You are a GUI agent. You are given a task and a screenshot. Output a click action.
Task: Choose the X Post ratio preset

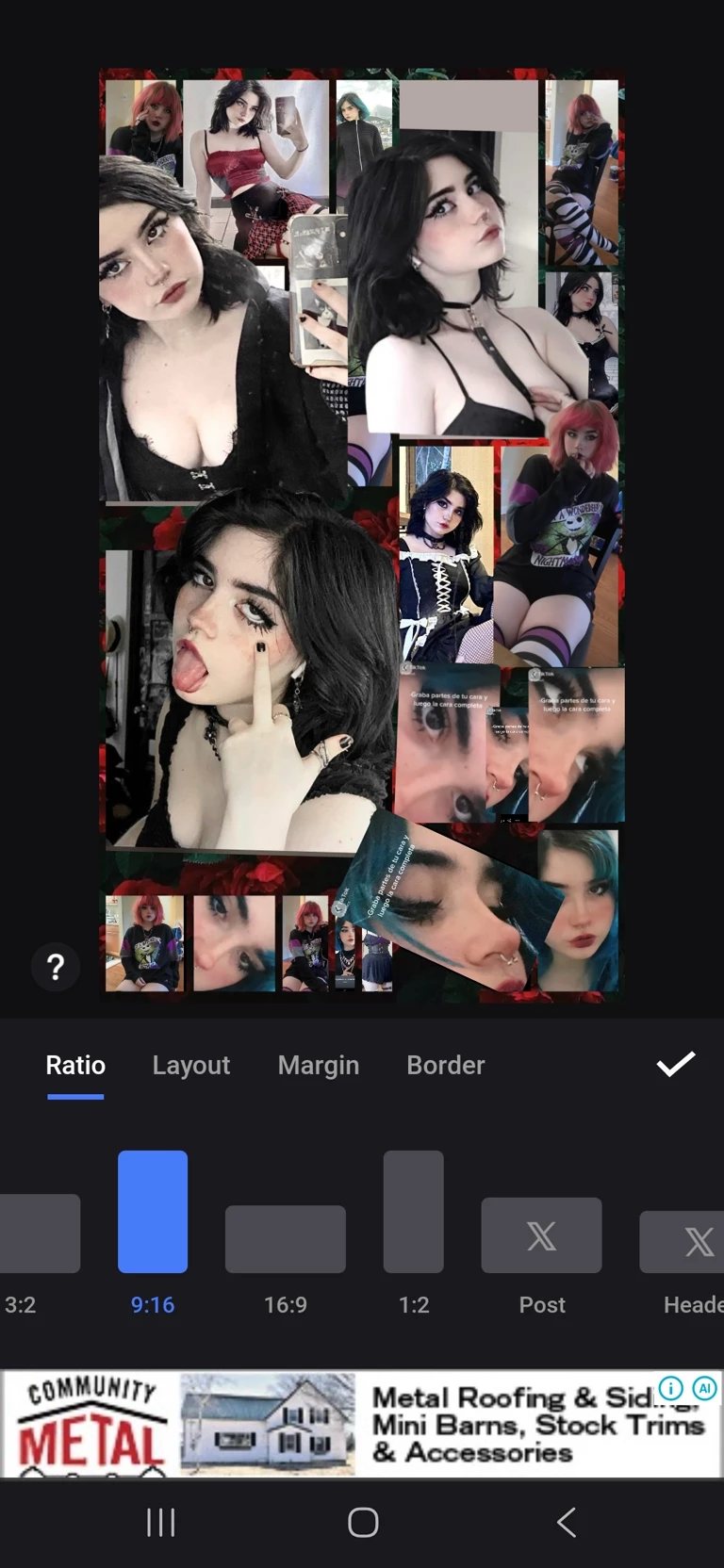[541, 1235]
